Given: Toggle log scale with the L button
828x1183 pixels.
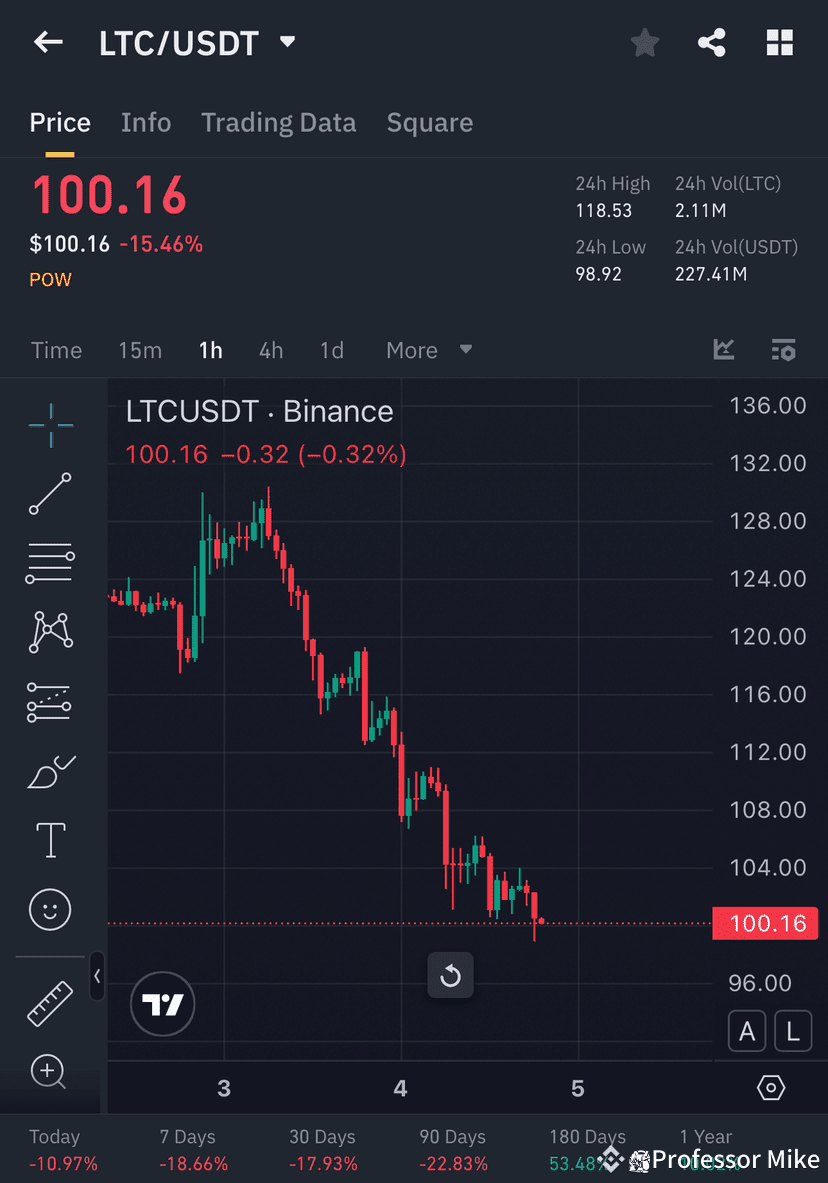Looking at the screenshot, I should [793, 1031].
